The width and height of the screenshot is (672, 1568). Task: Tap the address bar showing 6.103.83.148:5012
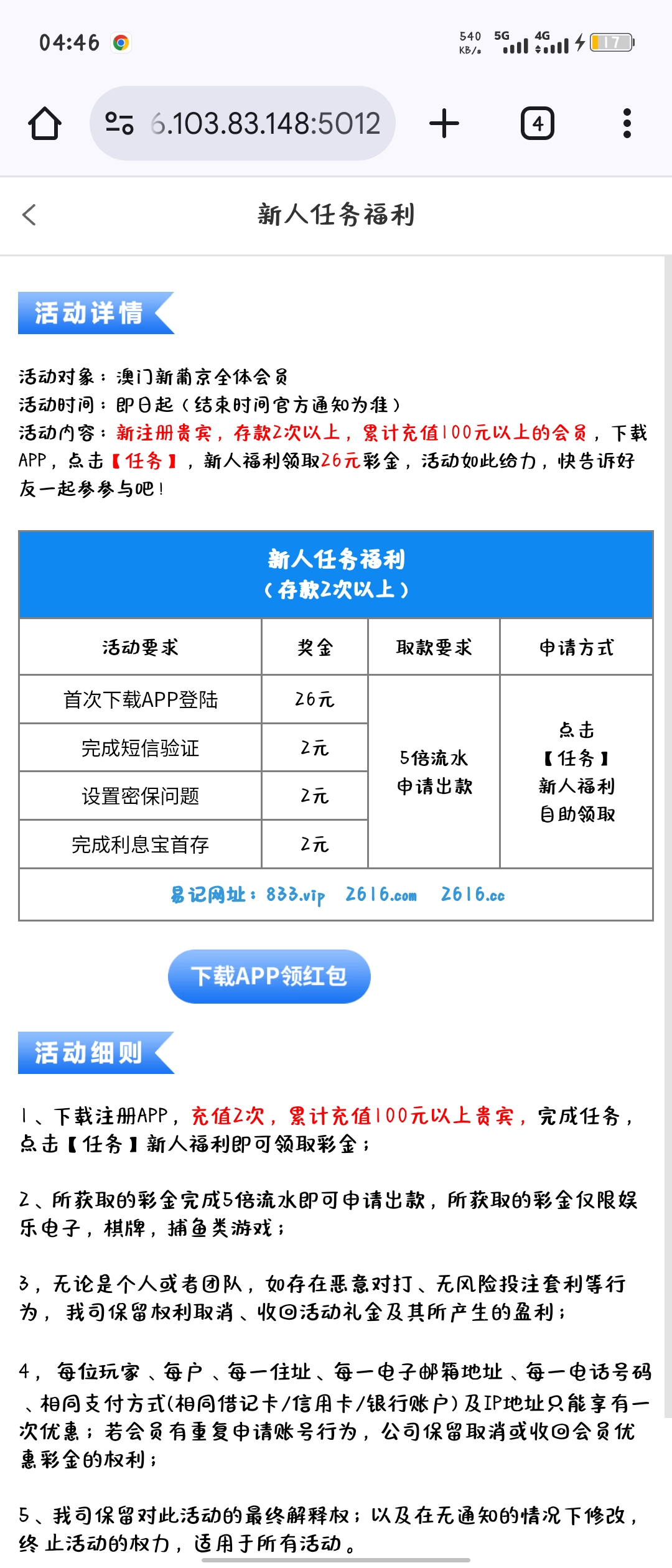click(x=264, y=123)
